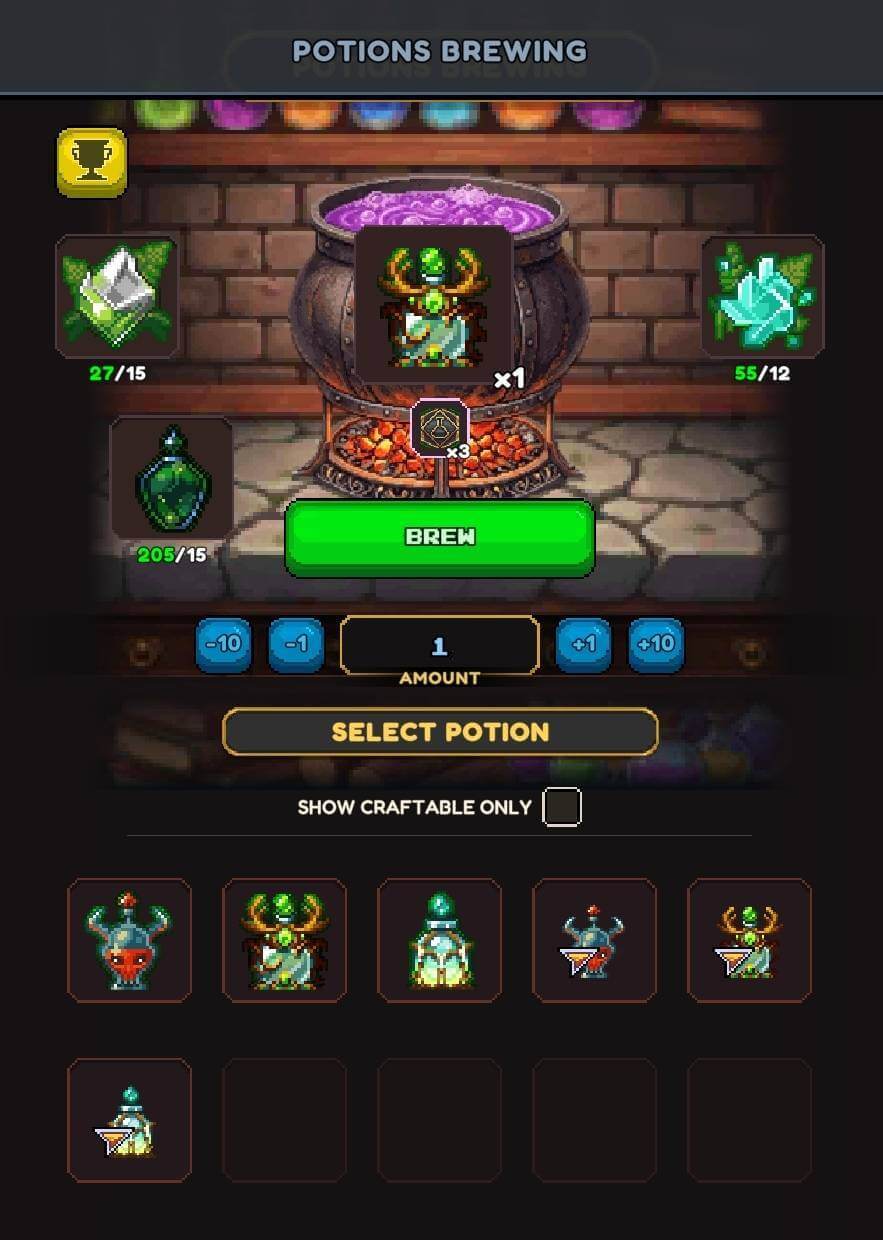
Task: Select the small red horned potion with cocktail badge
Action: click(594, 940)
